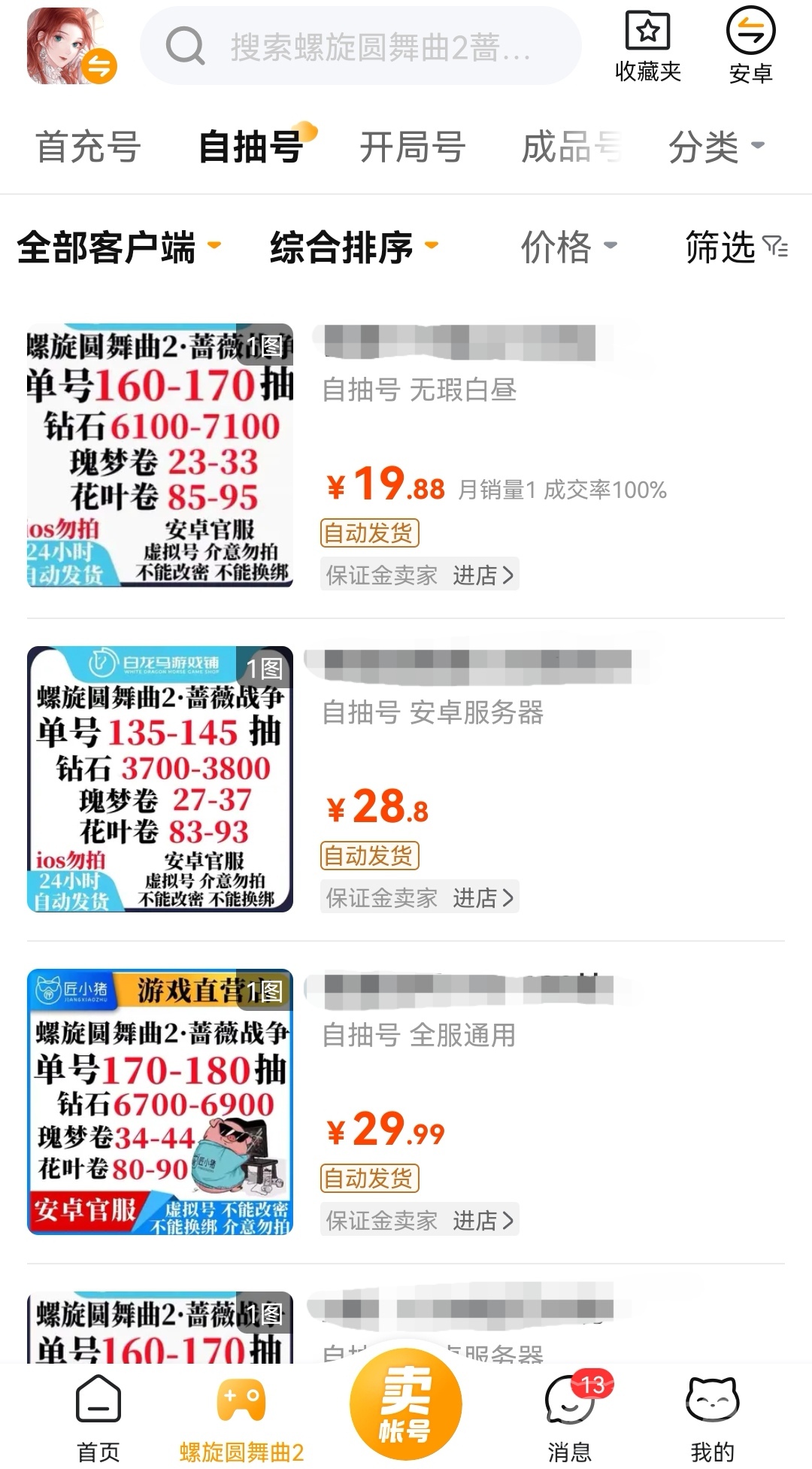Screen dimensions: 812x1469
Task: Tap the 卖帐号 sell account button
Action: [405, 1403]
